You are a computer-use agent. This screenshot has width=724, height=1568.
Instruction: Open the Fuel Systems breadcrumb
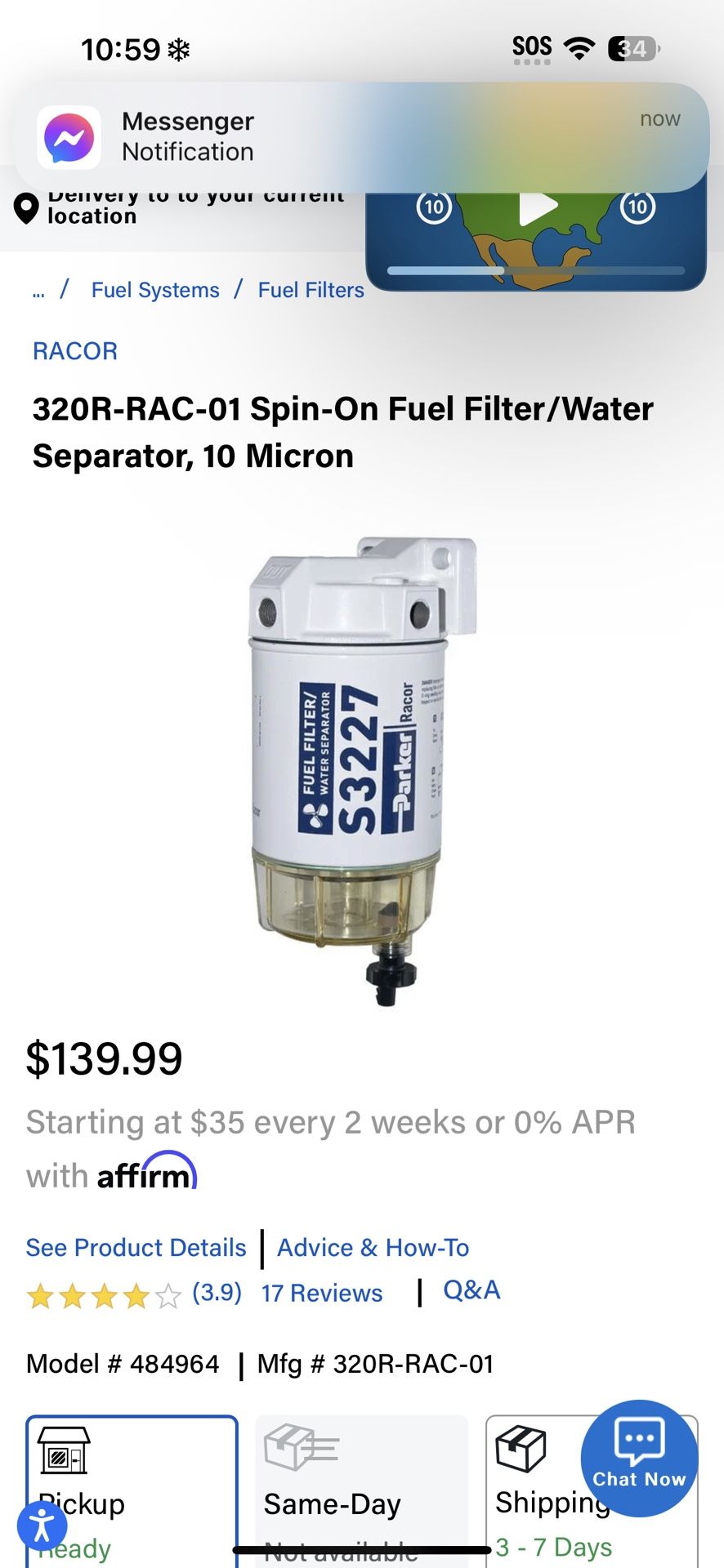pyautogui.click(x=155, y=290)
